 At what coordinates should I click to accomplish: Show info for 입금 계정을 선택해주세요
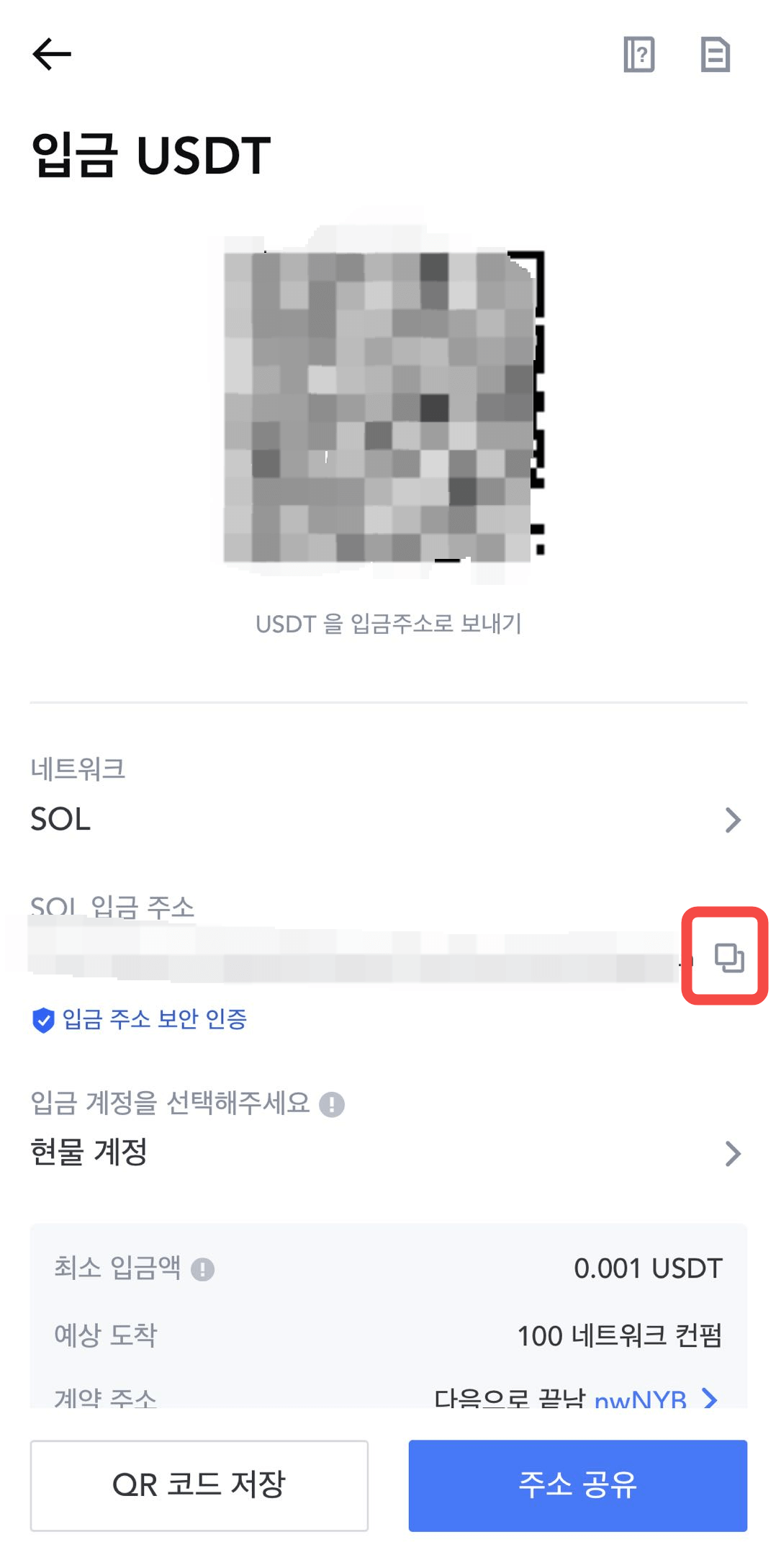(332, 1104)
